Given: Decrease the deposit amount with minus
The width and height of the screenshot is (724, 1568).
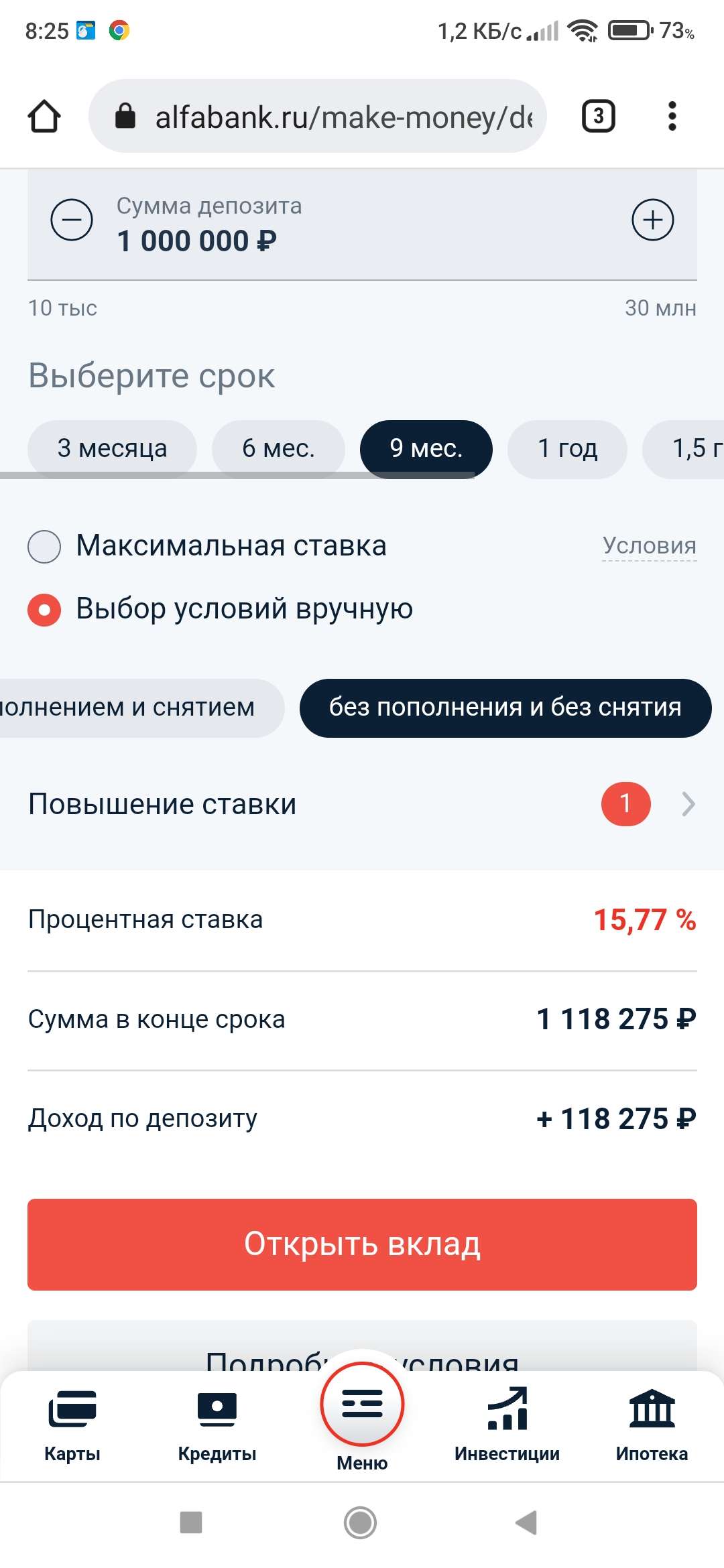Looking at the screenshot, I should tap(72, 220).
